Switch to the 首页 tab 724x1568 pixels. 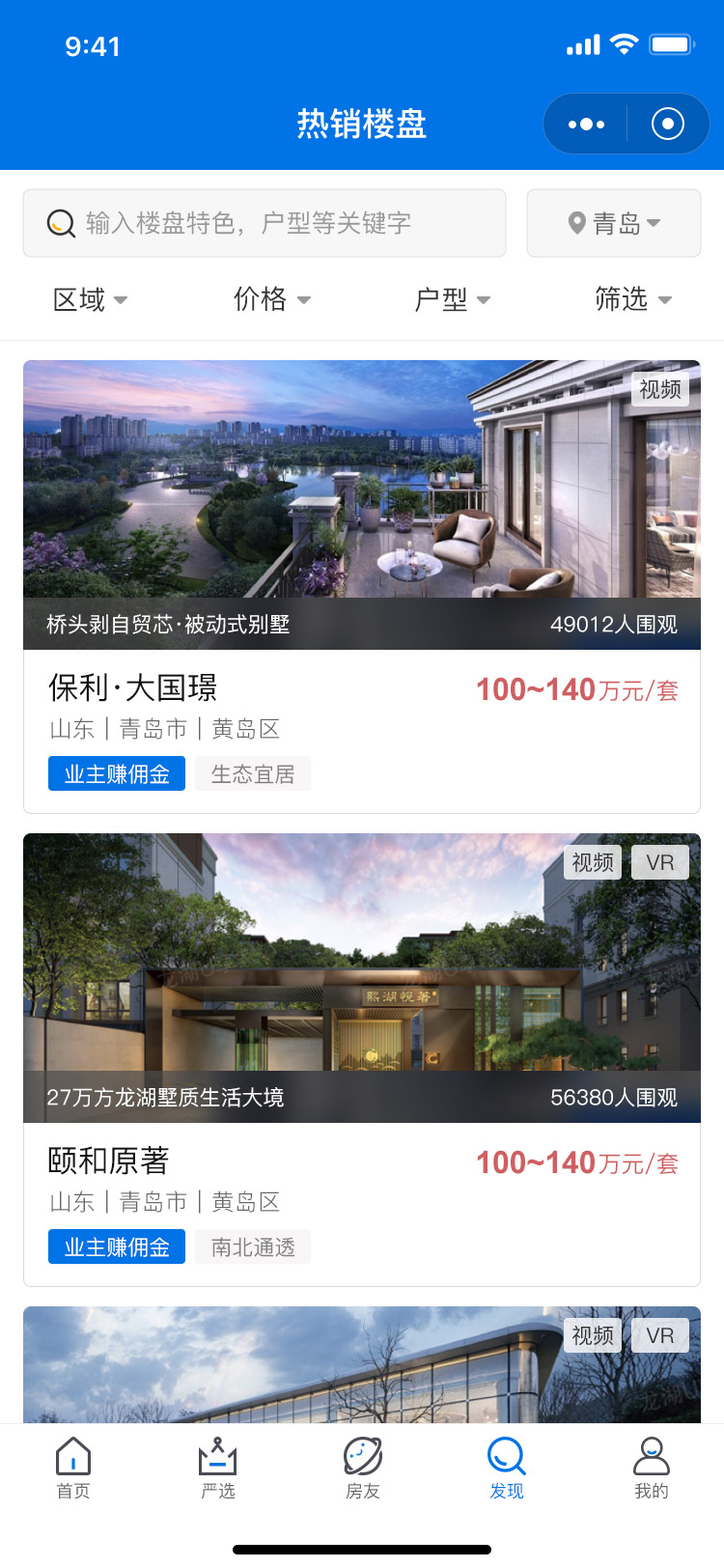73,1468
